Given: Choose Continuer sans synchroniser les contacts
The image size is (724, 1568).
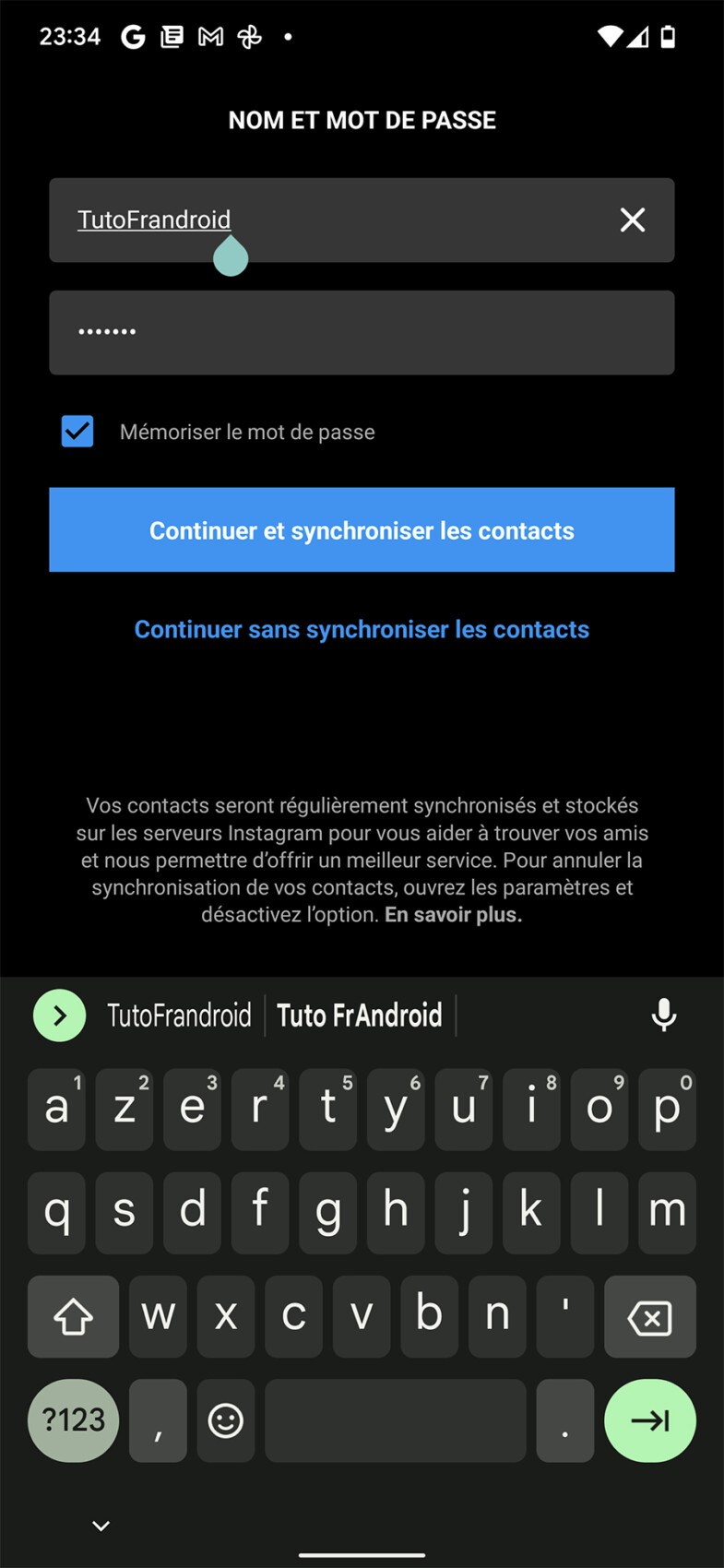Looking at the screenshot, I should (362, 629).
